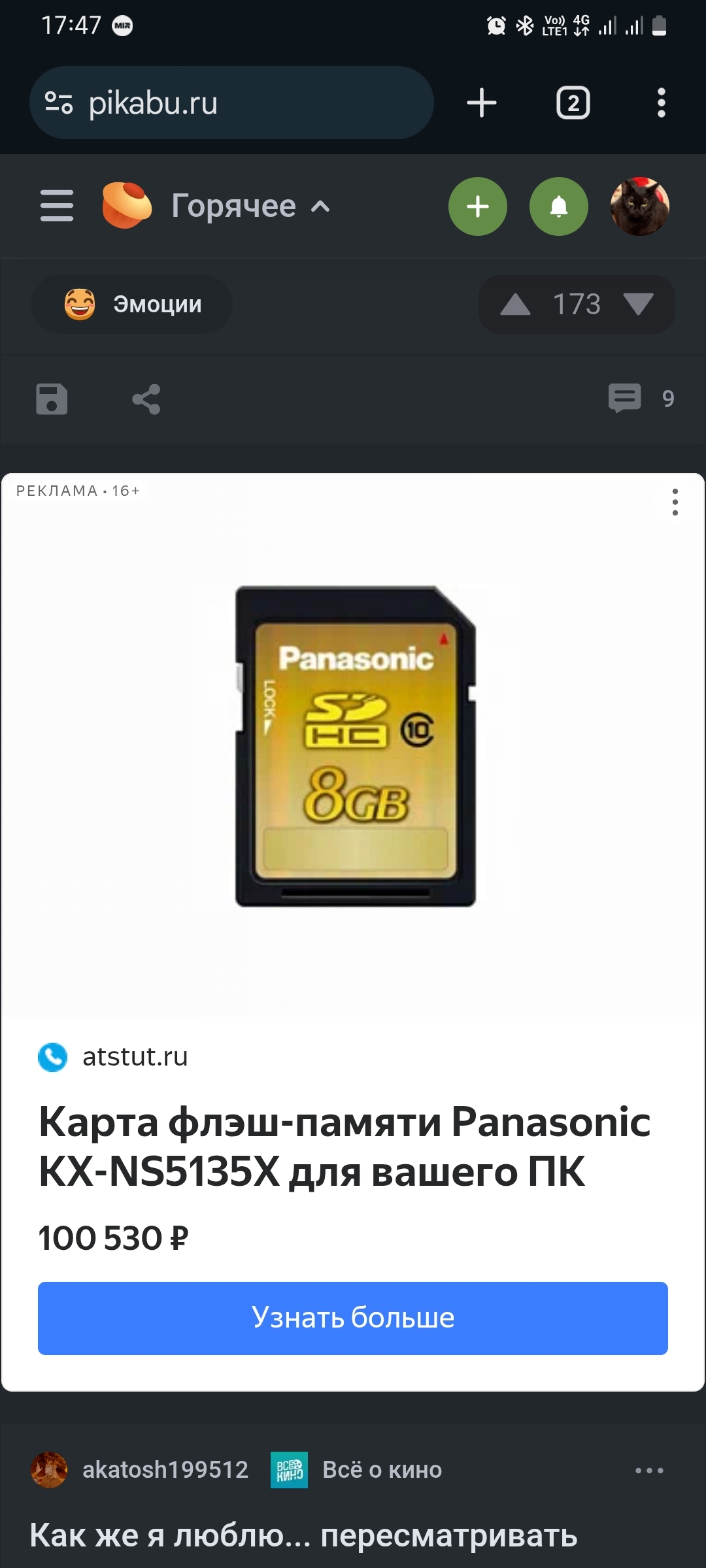The image size is (706, 1568).
Task: Open a new browser tab
Action: coord(482,103)
